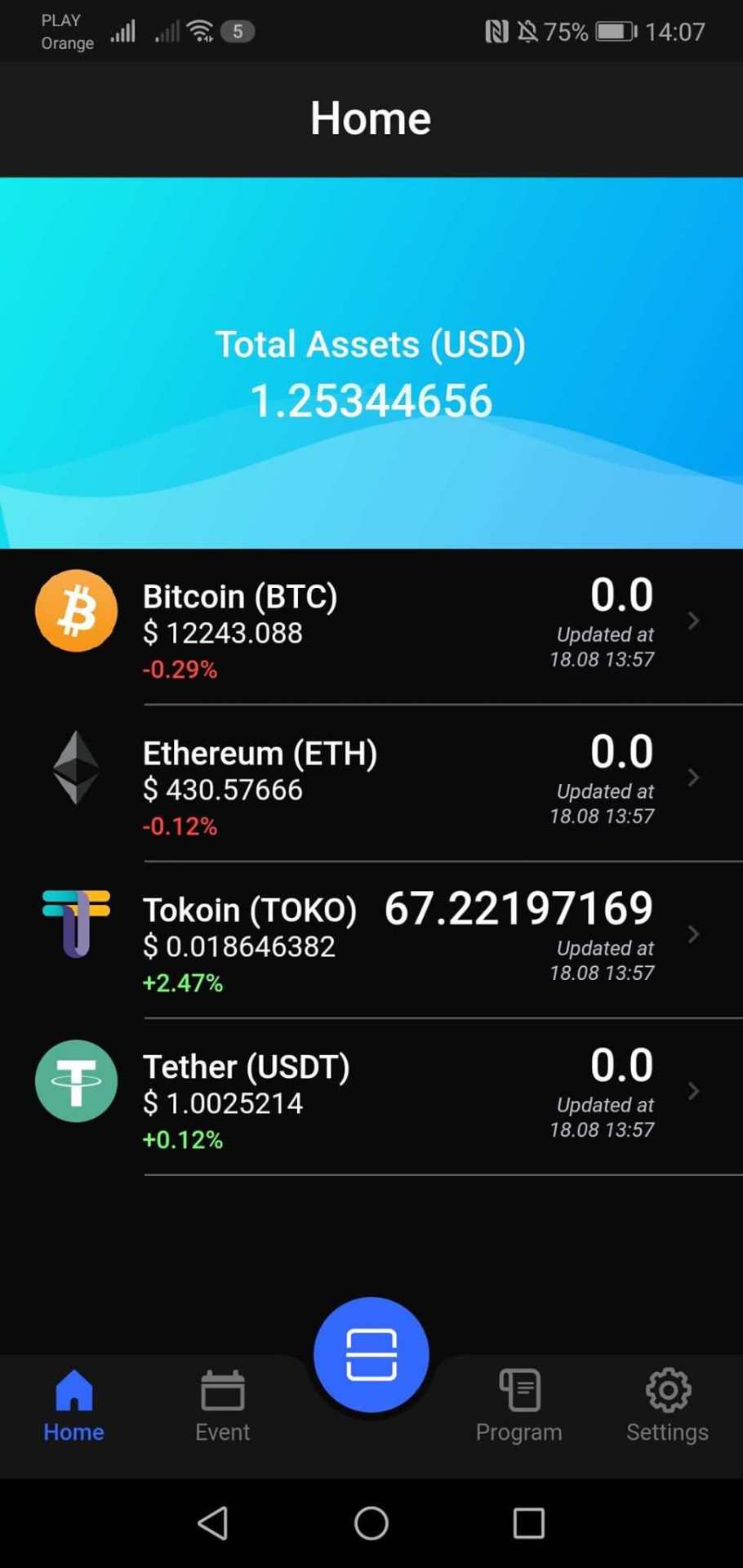This screenshot has width=743, height=1568.
Task: Tap the blue scan button
Action: pos(371,1355)
